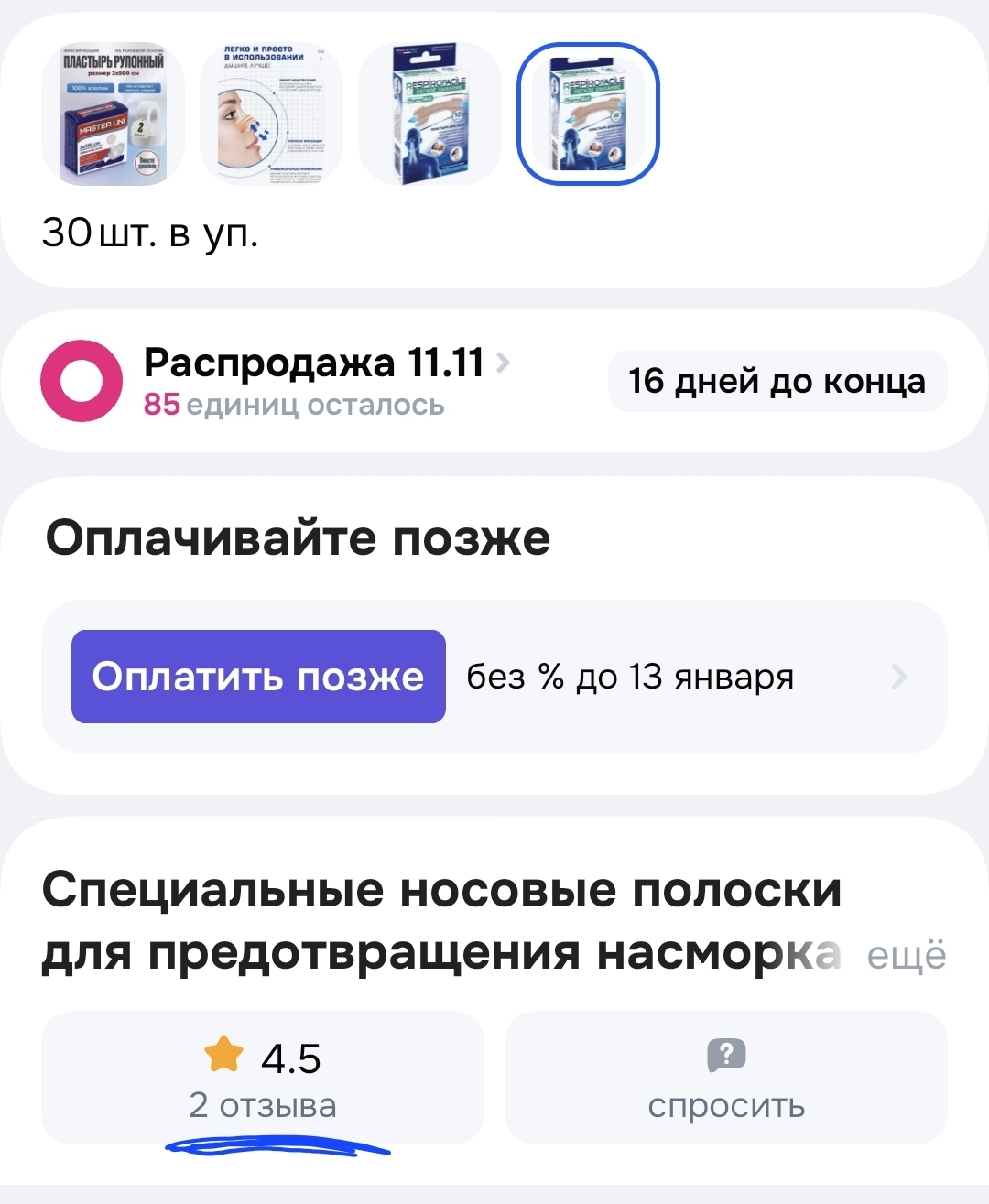Open pay later terms via the chevron
This screenshot has width=989, height=1204.
[x=899, y=677]
